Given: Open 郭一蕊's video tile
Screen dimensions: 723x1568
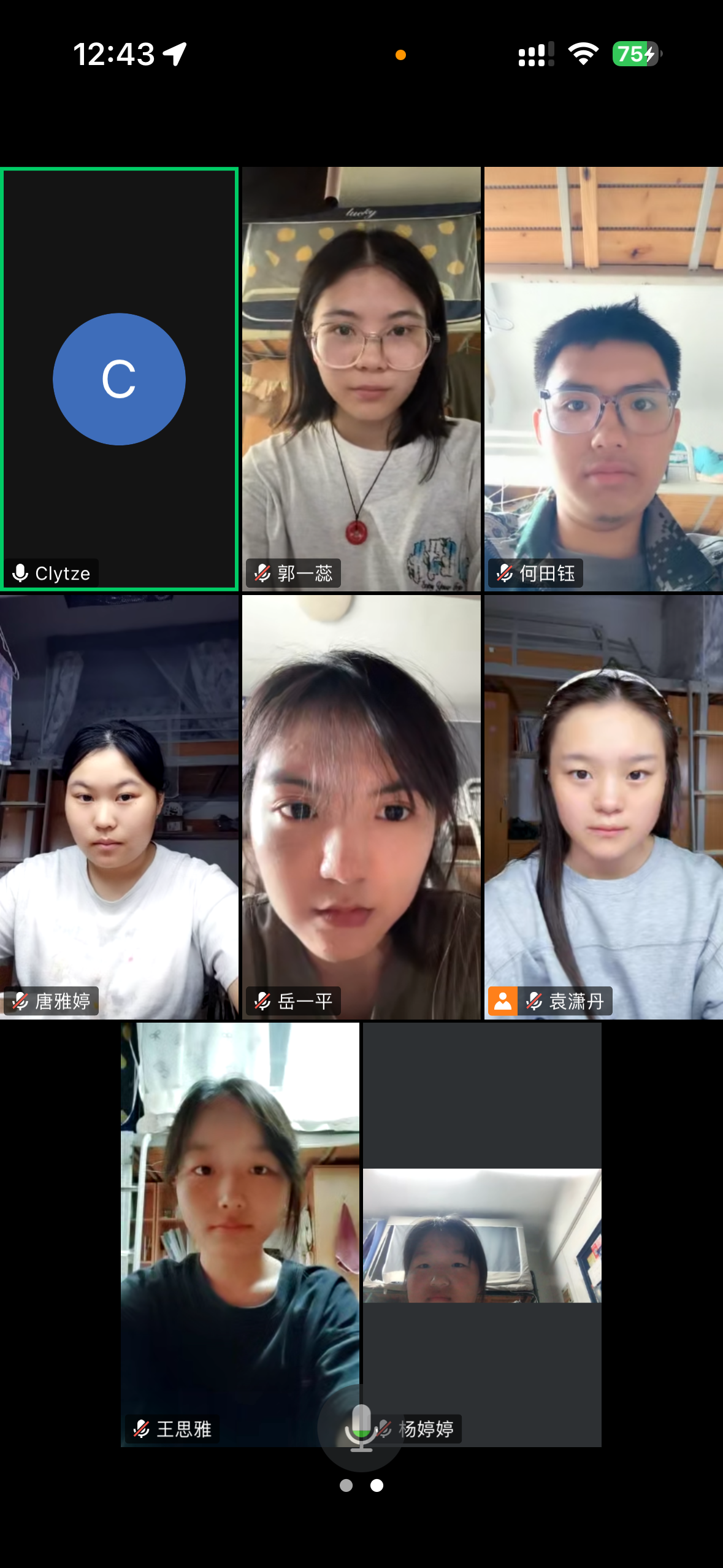Looking at the screenshot, I should coord(361,379).
